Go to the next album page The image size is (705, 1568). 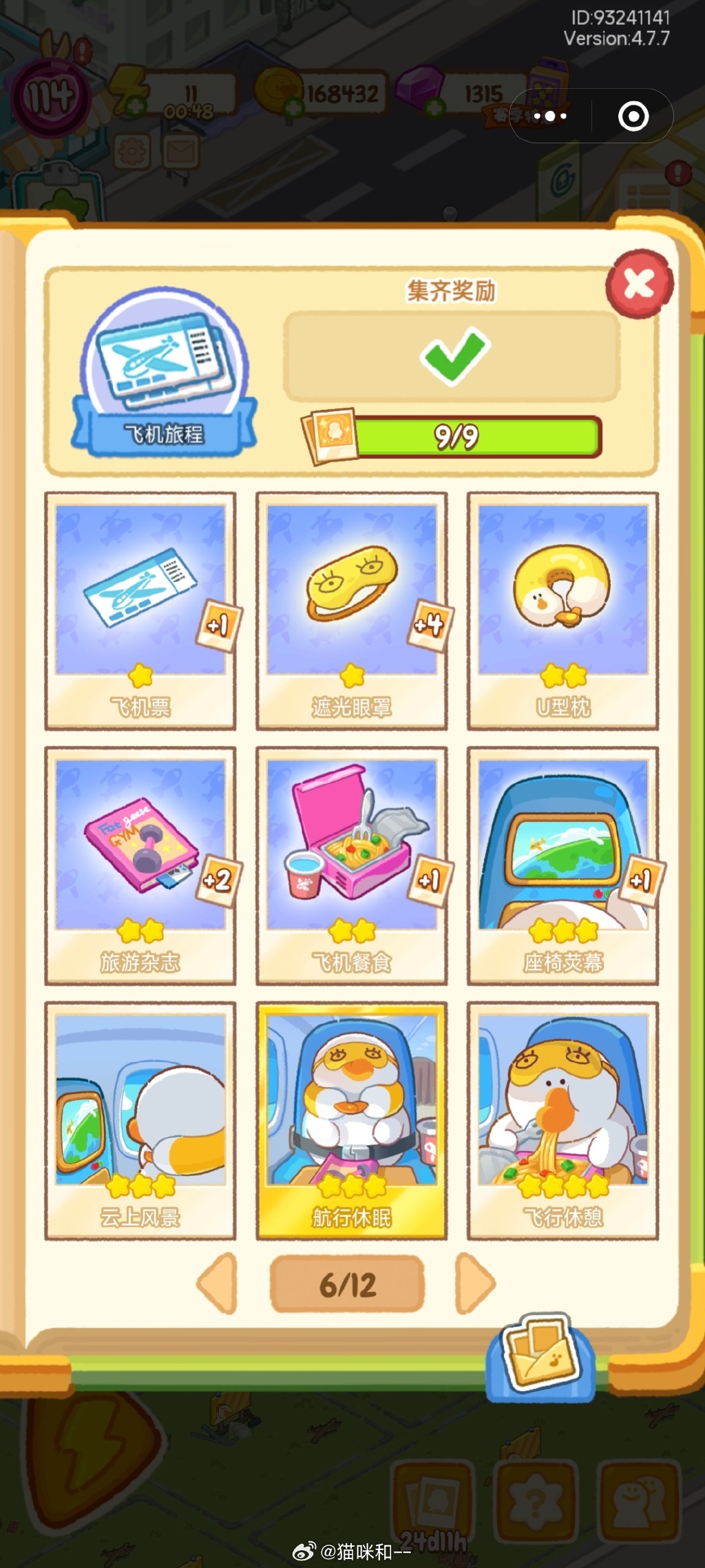coord(475,1283)
